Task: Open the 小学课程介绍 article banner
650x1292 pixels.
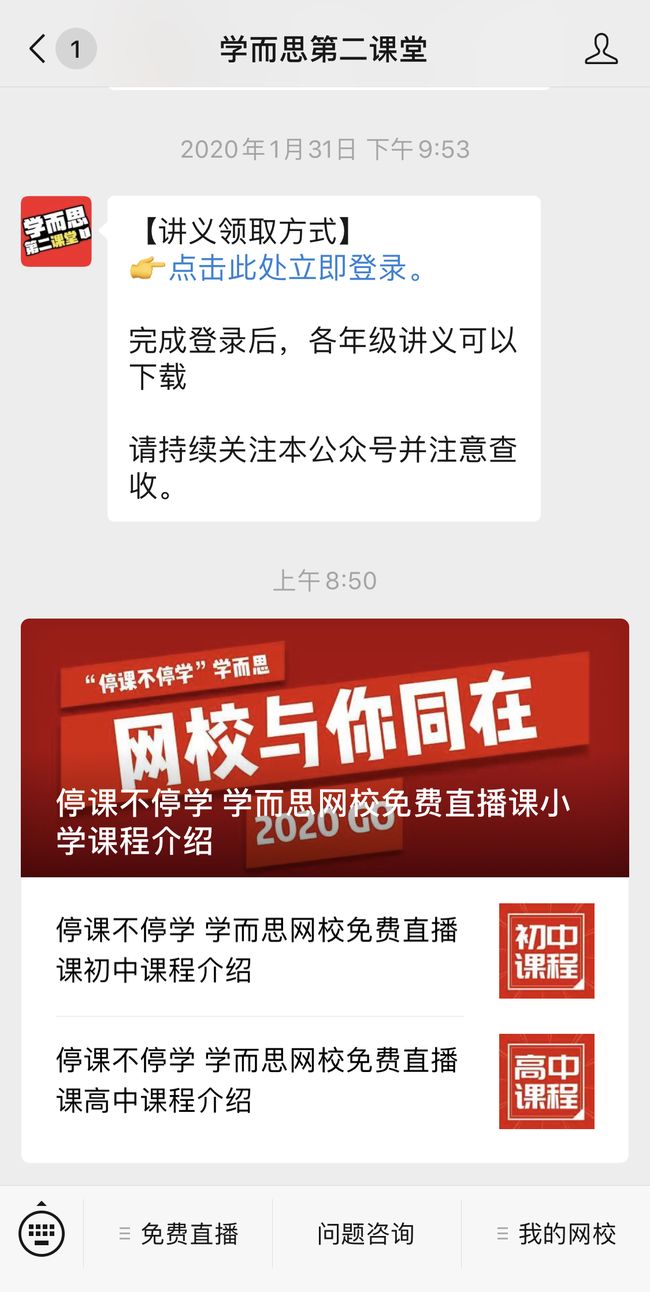Action: pyautogui.click(x=325, y=748)
